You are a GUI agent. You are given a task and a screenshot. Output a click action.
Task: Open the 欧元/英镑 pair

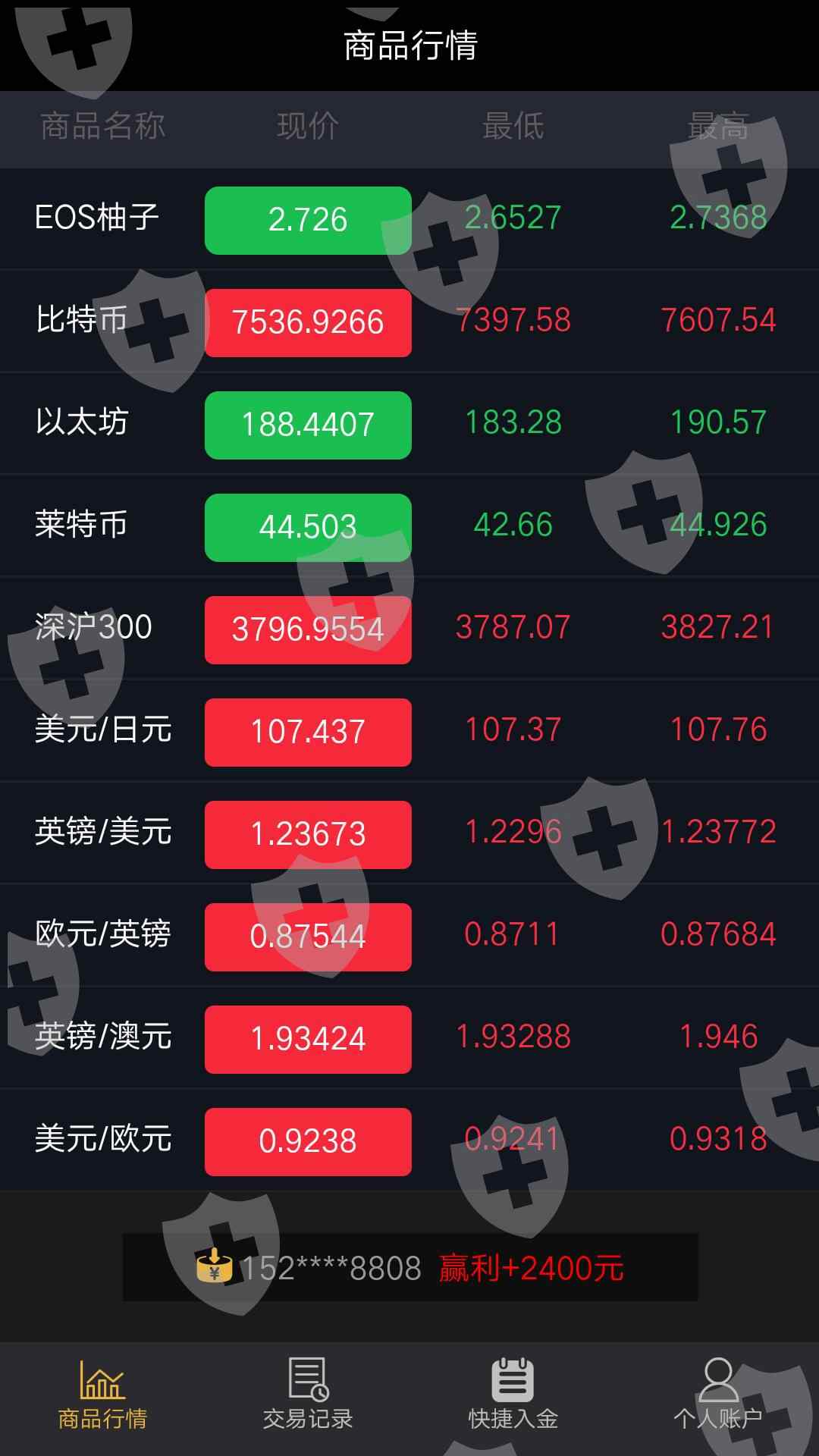pos(409,935)
